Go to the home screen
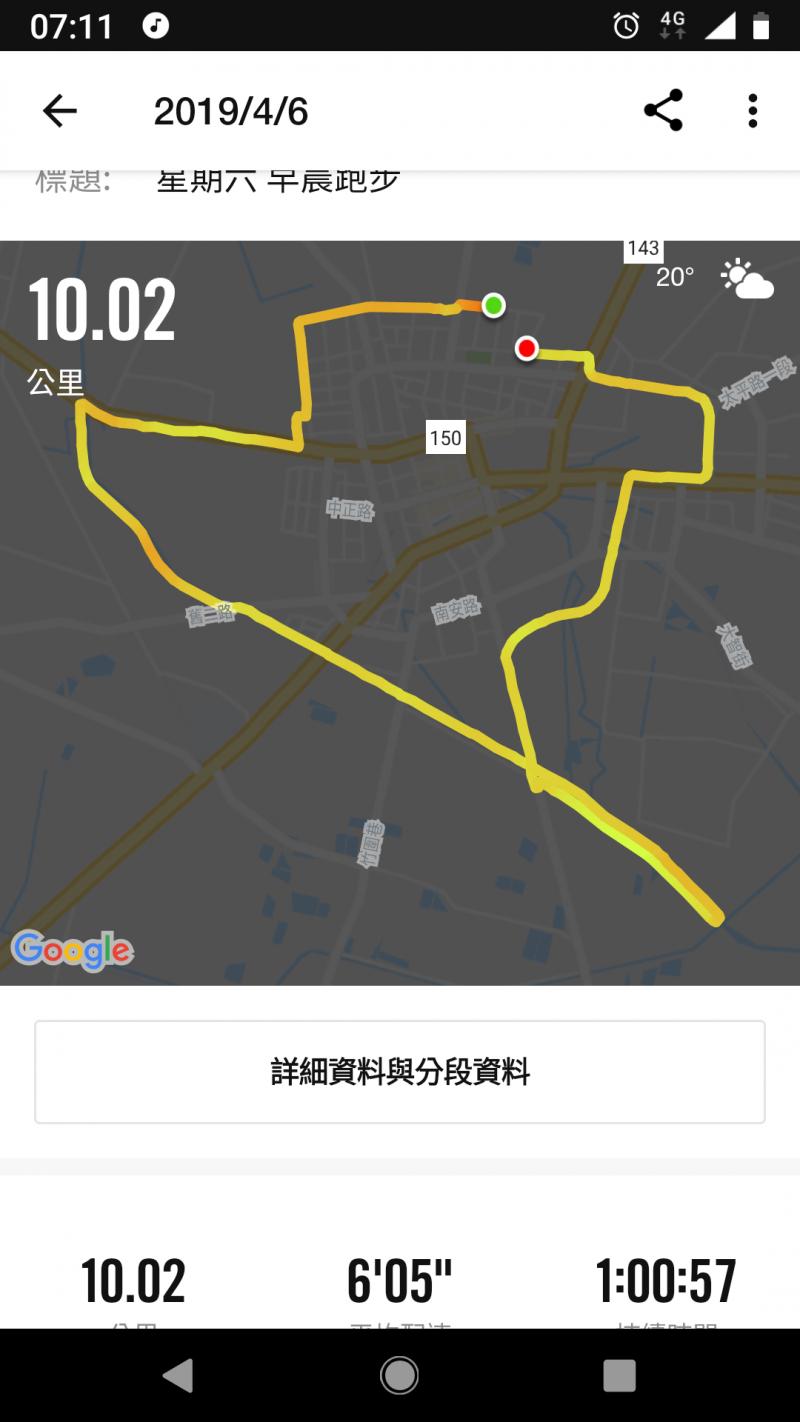 coord(399,1376)
